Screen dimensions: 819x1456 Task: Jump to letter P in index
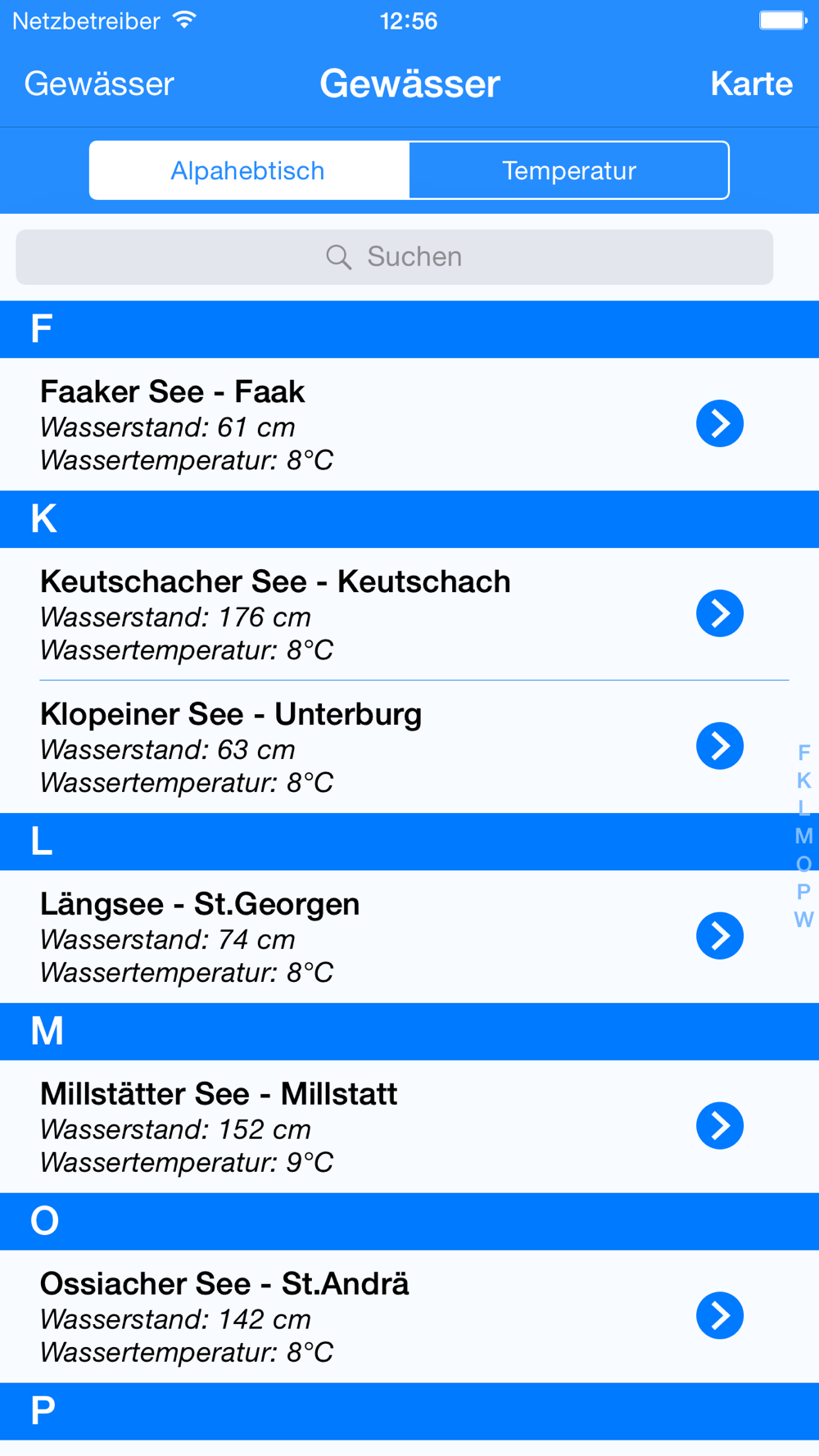click(803, 892)
